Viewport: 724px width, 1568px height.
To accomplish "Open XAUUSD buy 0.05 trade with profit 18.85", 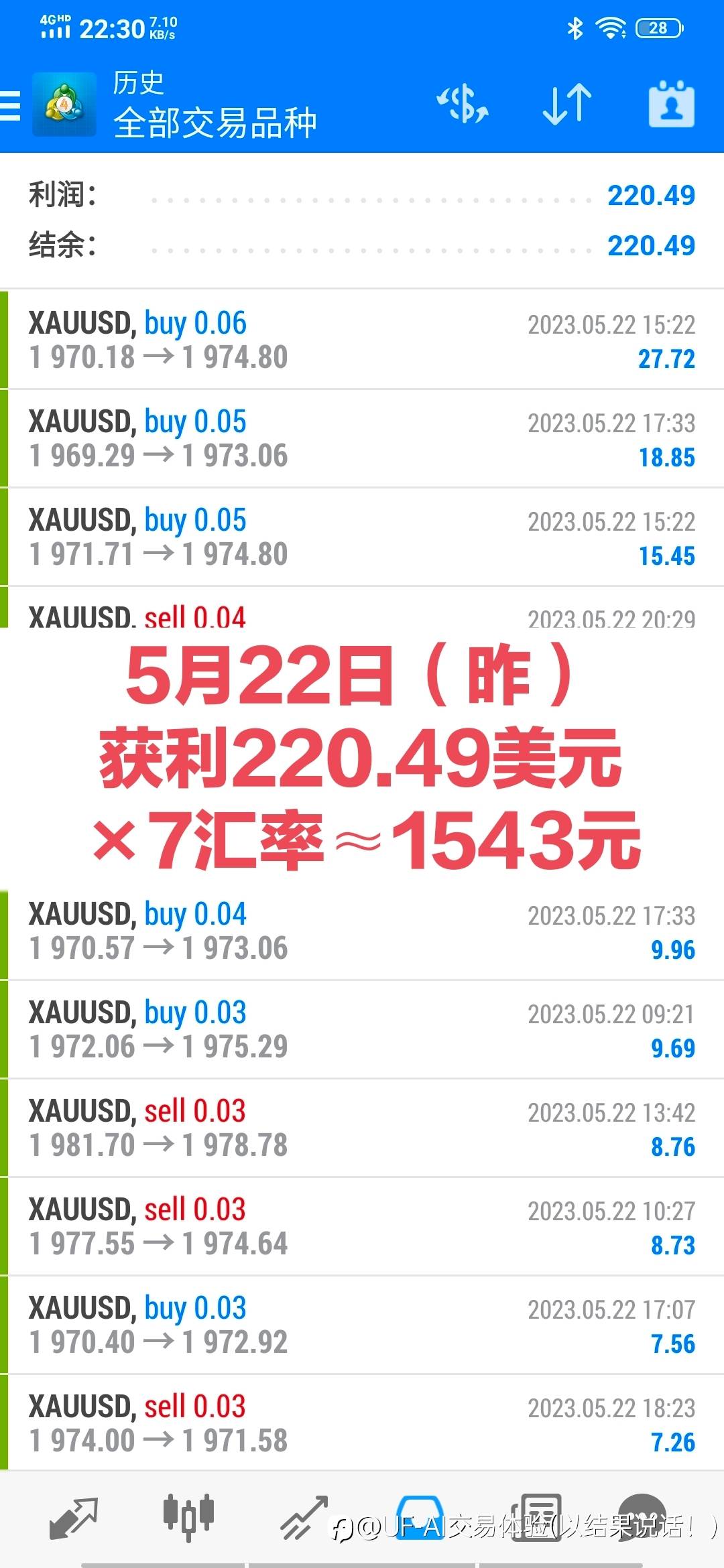I will (x=362, y=438).
